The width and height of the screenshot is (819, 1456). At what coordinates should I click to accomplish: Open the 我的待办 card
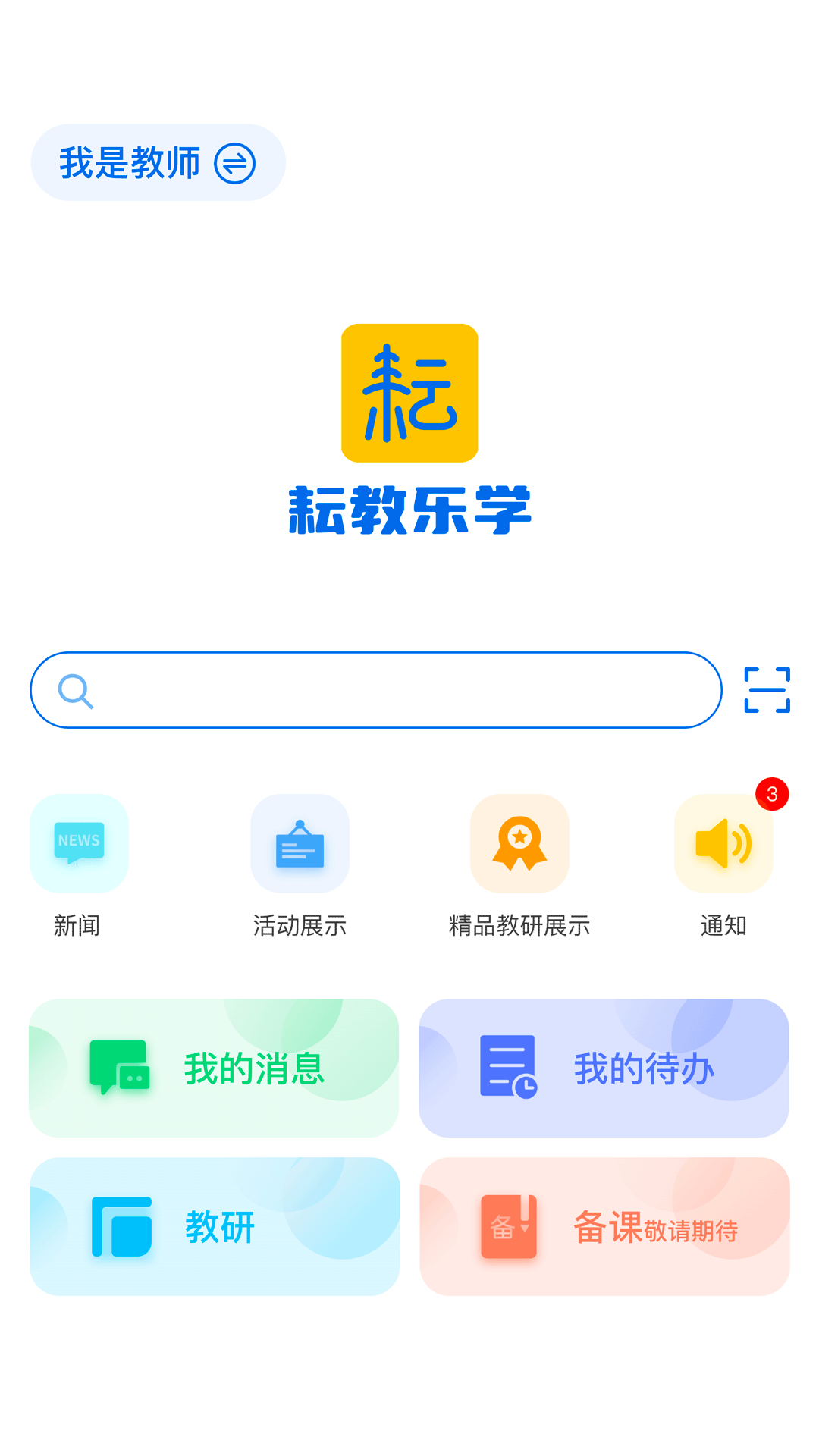coord(603,1068)
